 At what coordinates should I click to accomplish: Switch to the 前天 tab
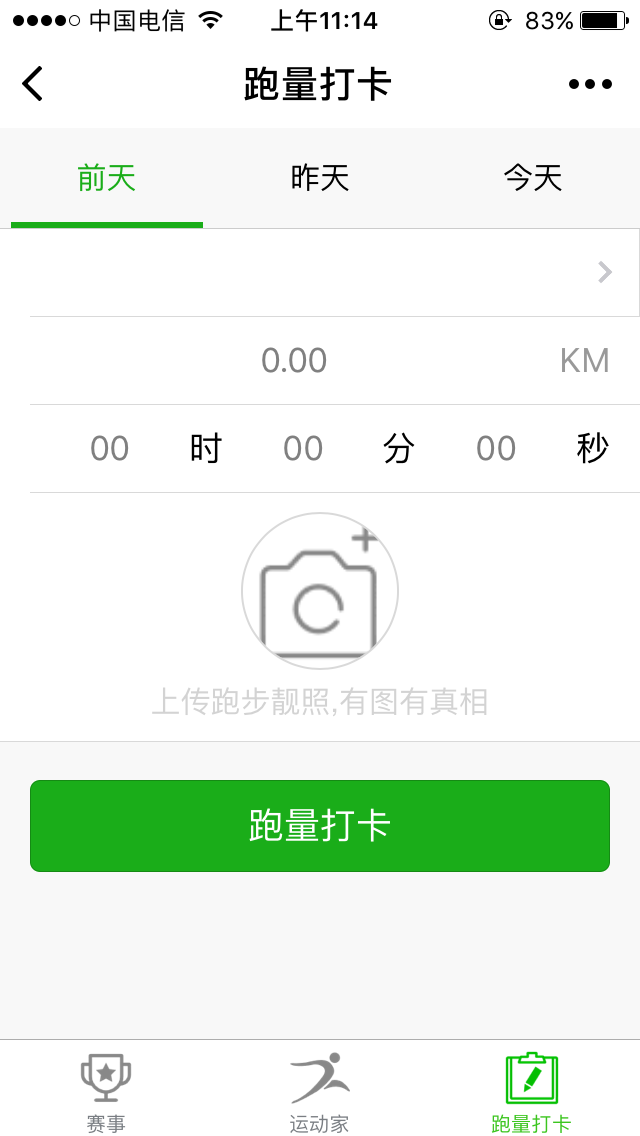tap(107, 178)
